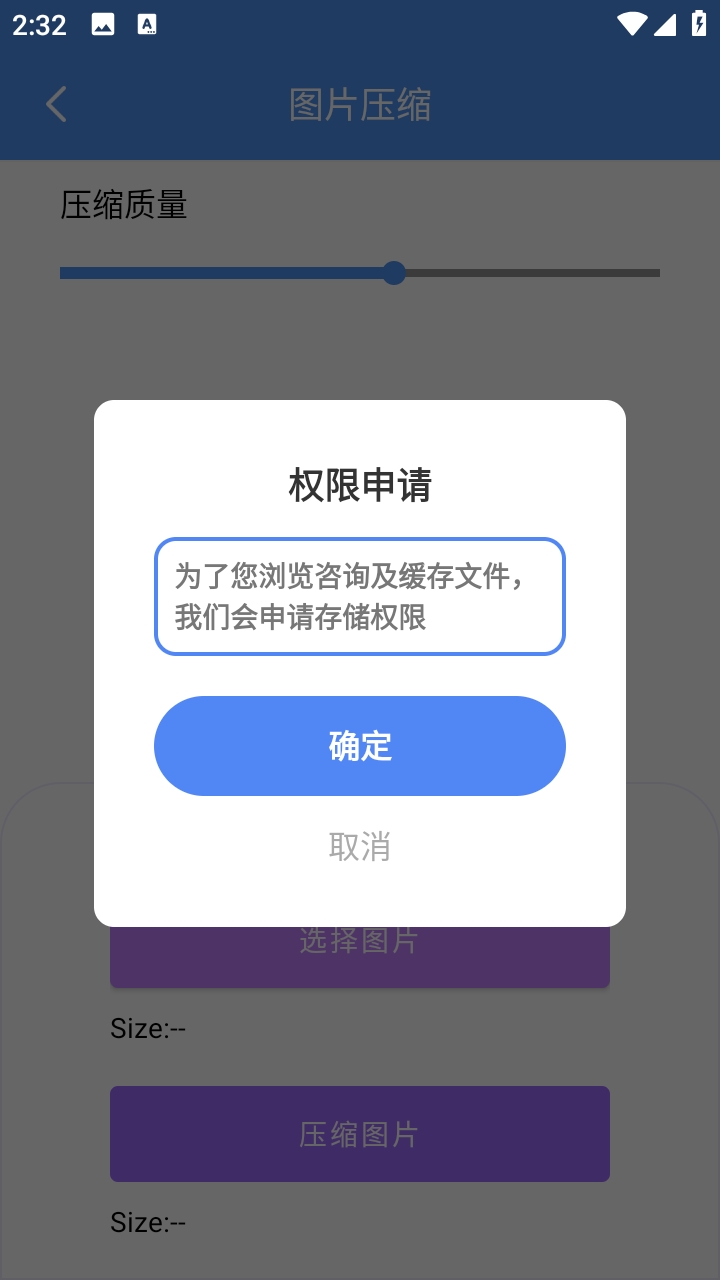Confirm the permission request with 确定
This screenshot has width=720, height=1280.
360,746
